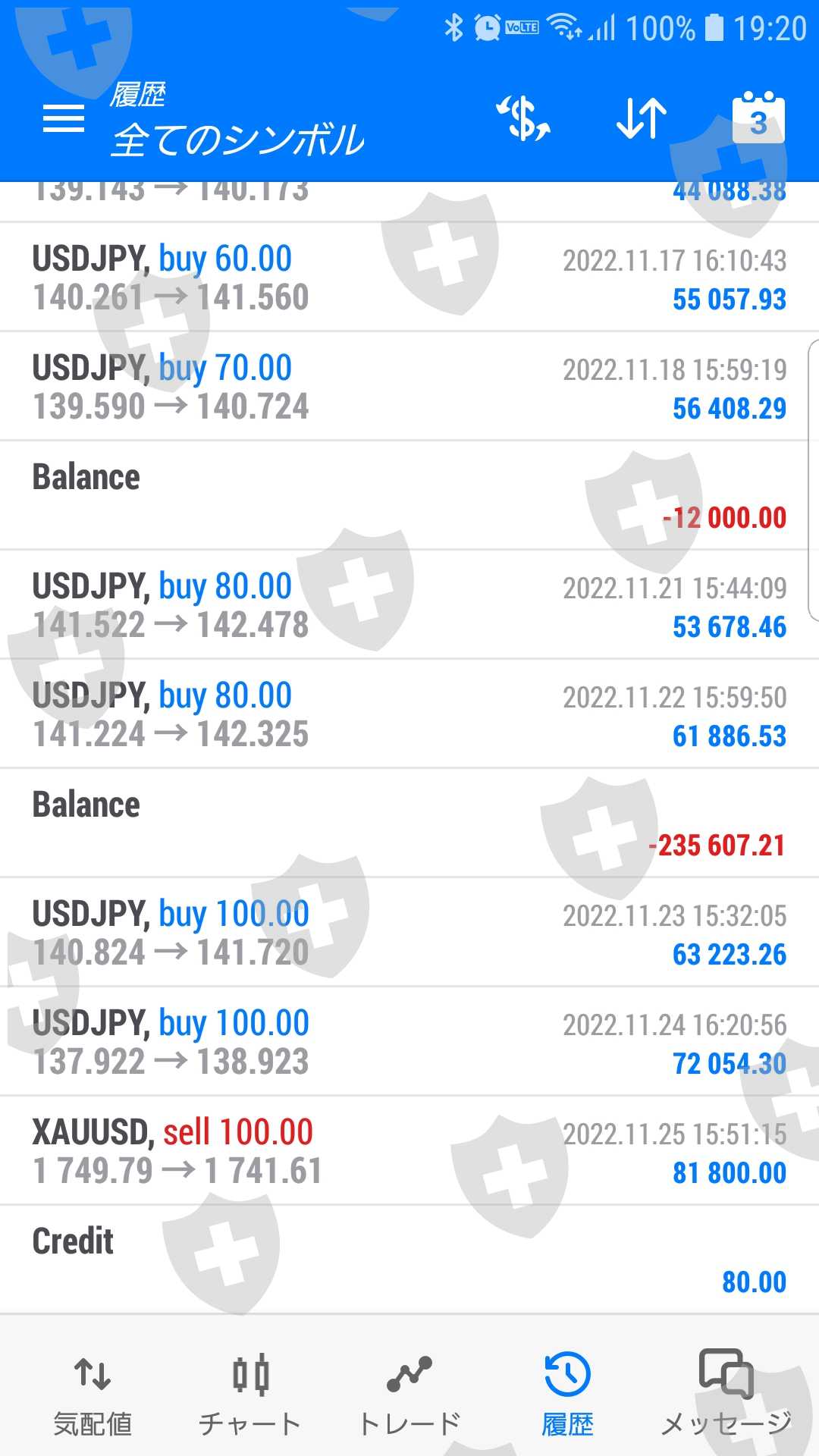
Task: Switch to the 気配値 tab
Action: tap(93, 1394)
